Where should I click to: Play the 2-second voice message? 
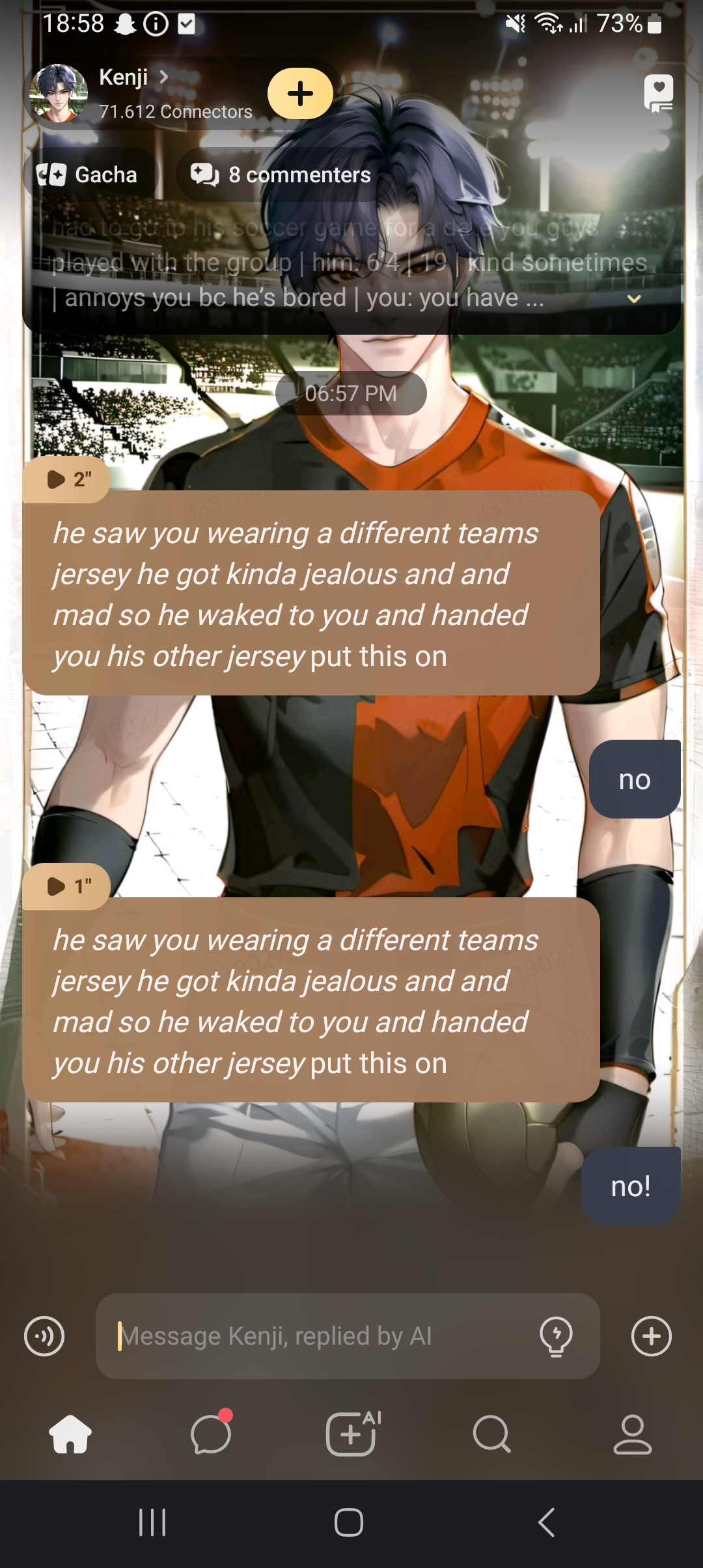pyautogui.click(x=66, y=480)
